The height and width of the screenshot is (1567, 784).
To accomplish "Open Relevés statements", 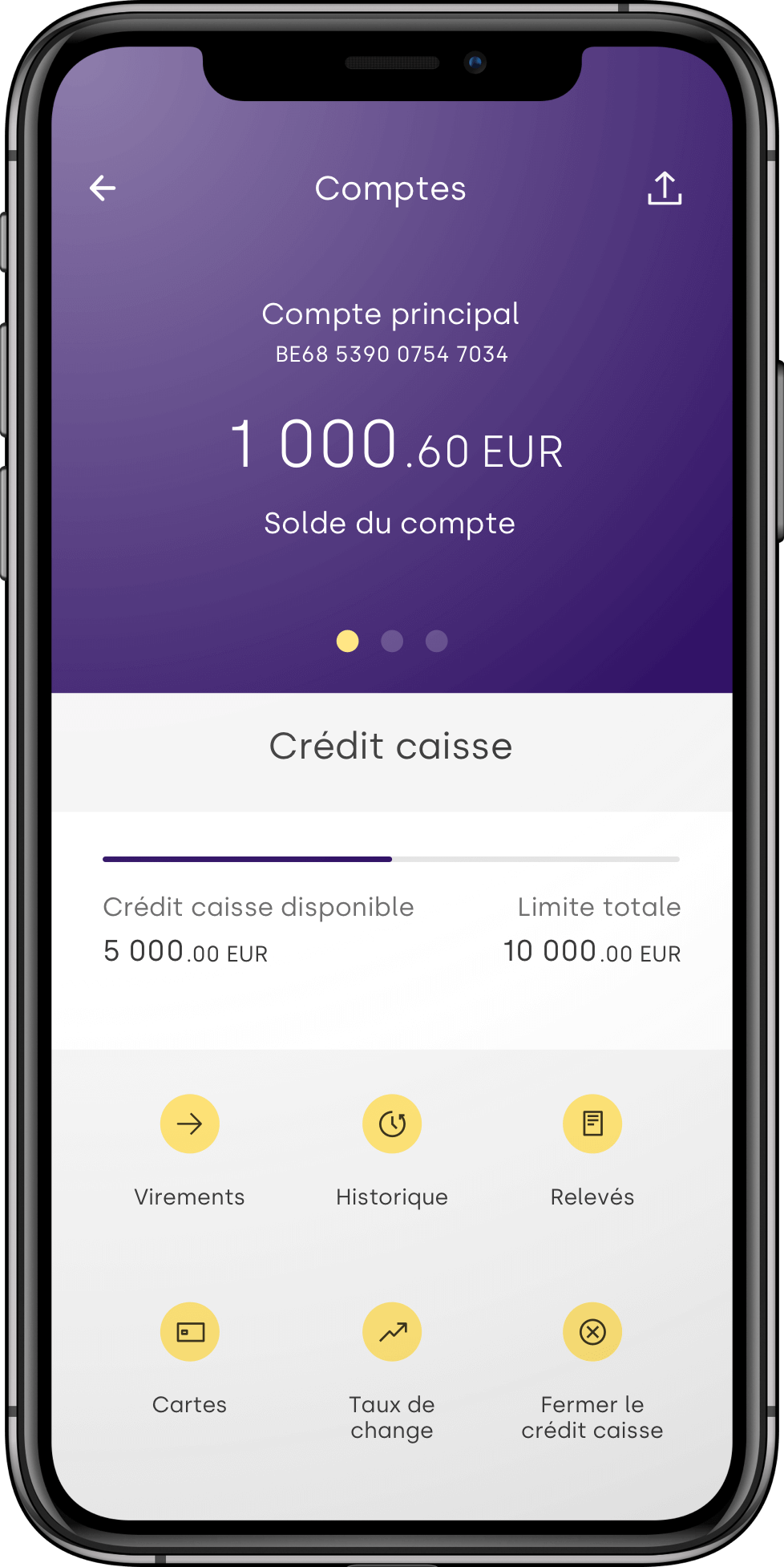I will point(592,1124).
